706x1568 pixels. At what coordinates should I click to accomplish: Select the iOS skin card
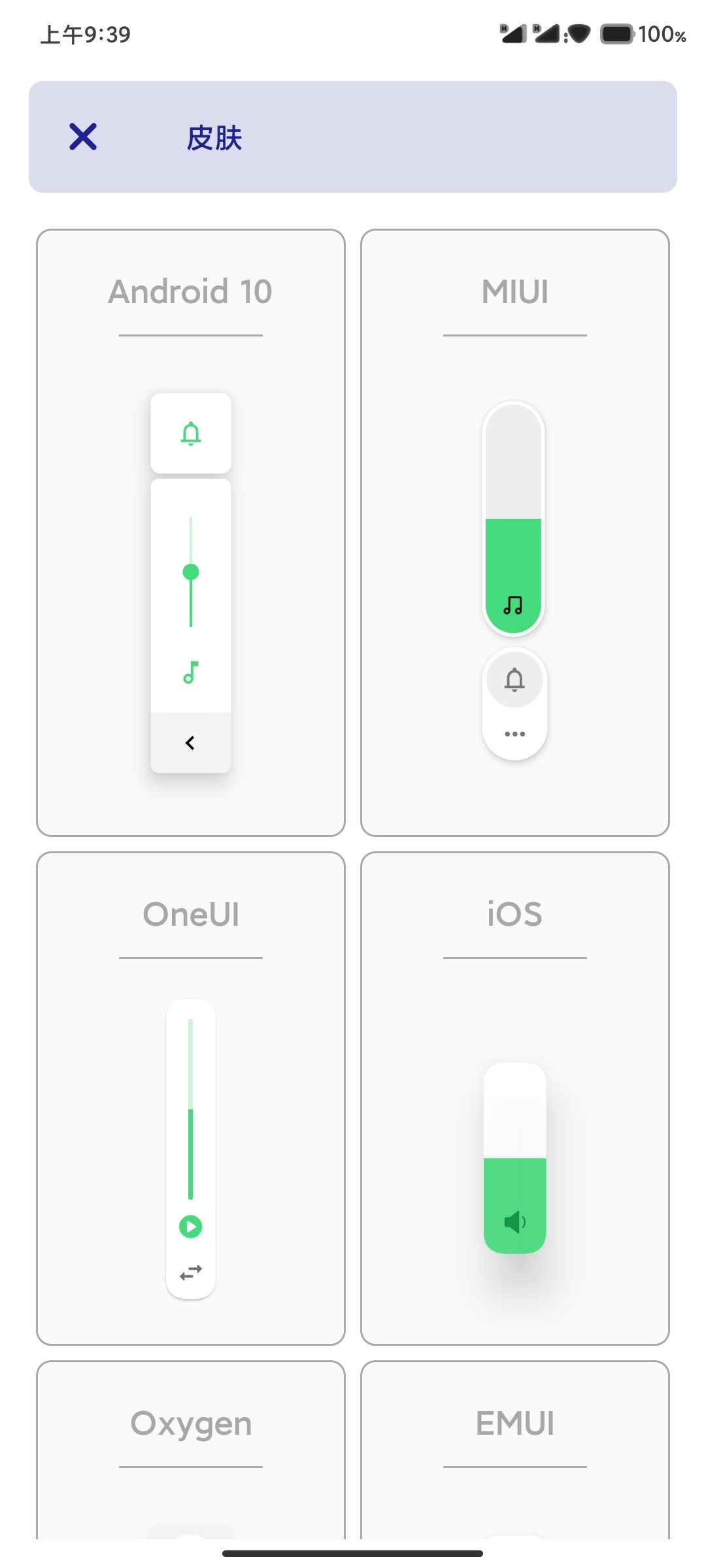tap(515, 1098)
